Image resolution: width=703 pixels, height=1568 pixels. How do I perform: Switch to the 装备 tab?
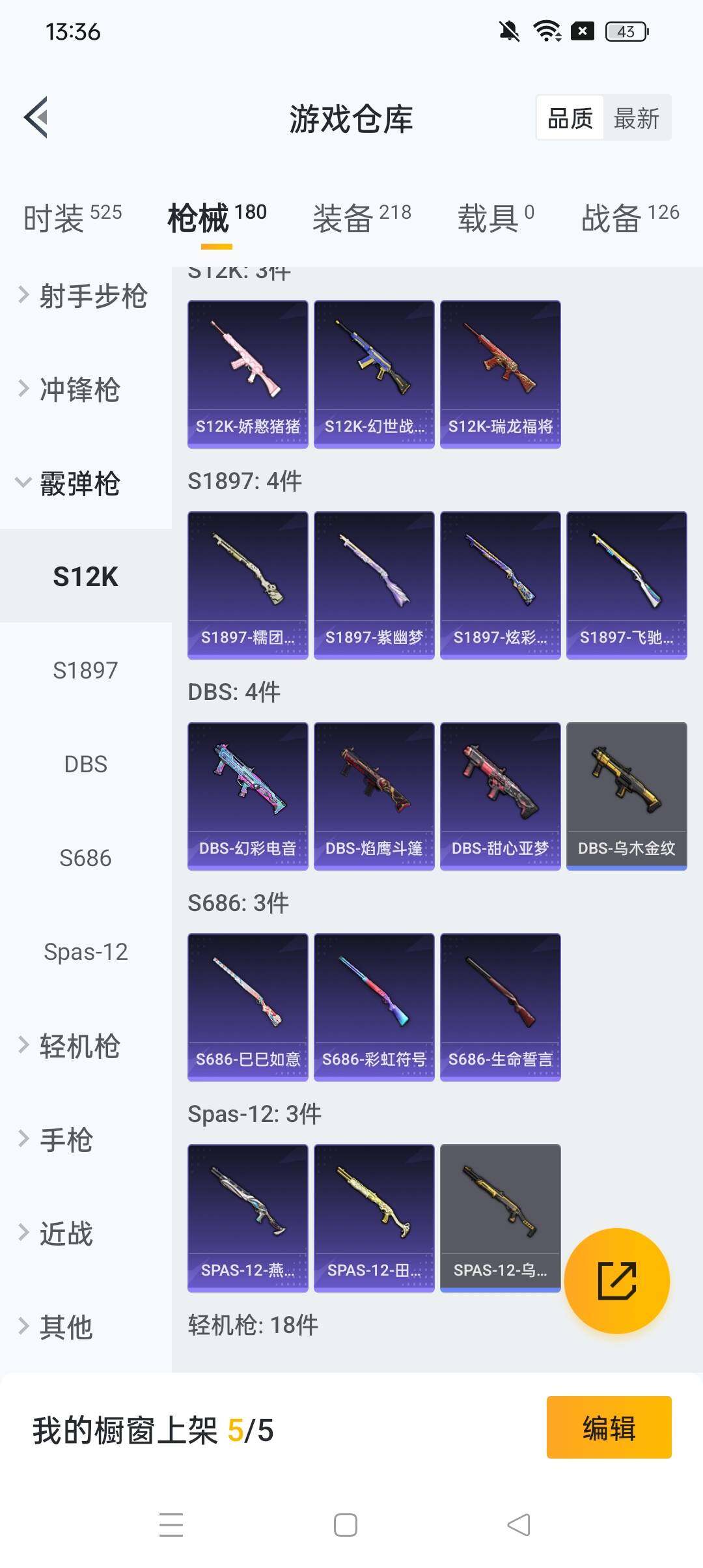click(361, 217)
